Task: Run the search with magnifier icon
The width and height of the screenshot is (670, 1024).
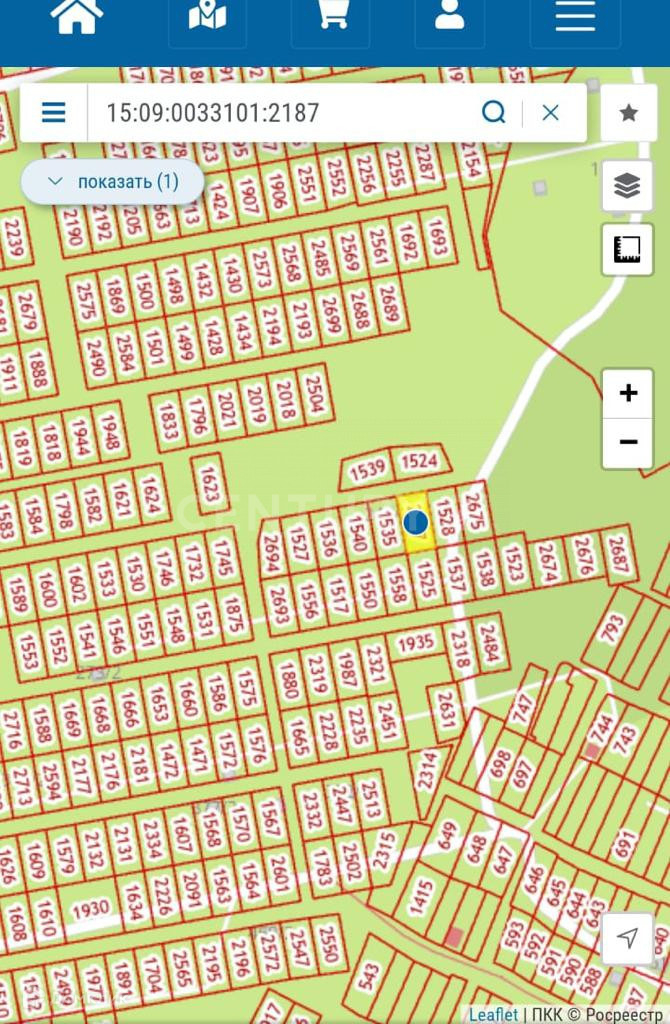Action: 494,112
